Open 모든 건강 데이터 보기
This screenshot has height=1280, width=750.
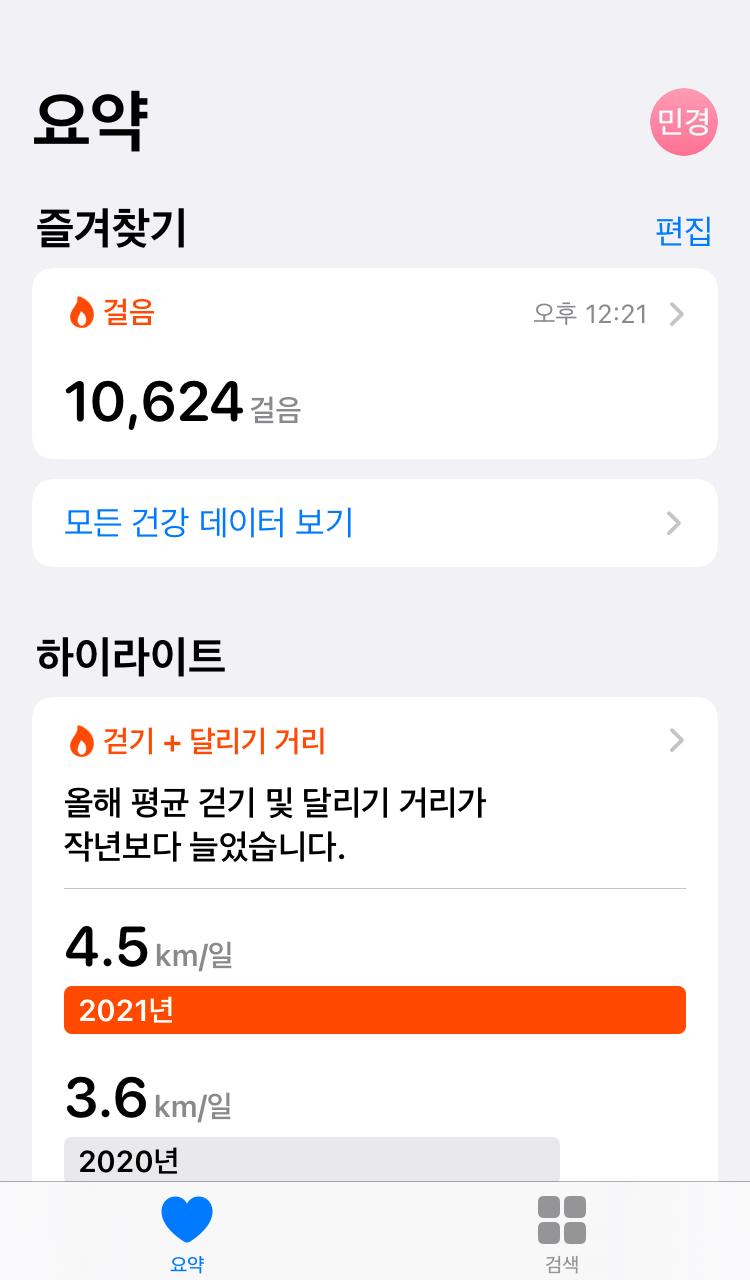[x=374, y=523]
